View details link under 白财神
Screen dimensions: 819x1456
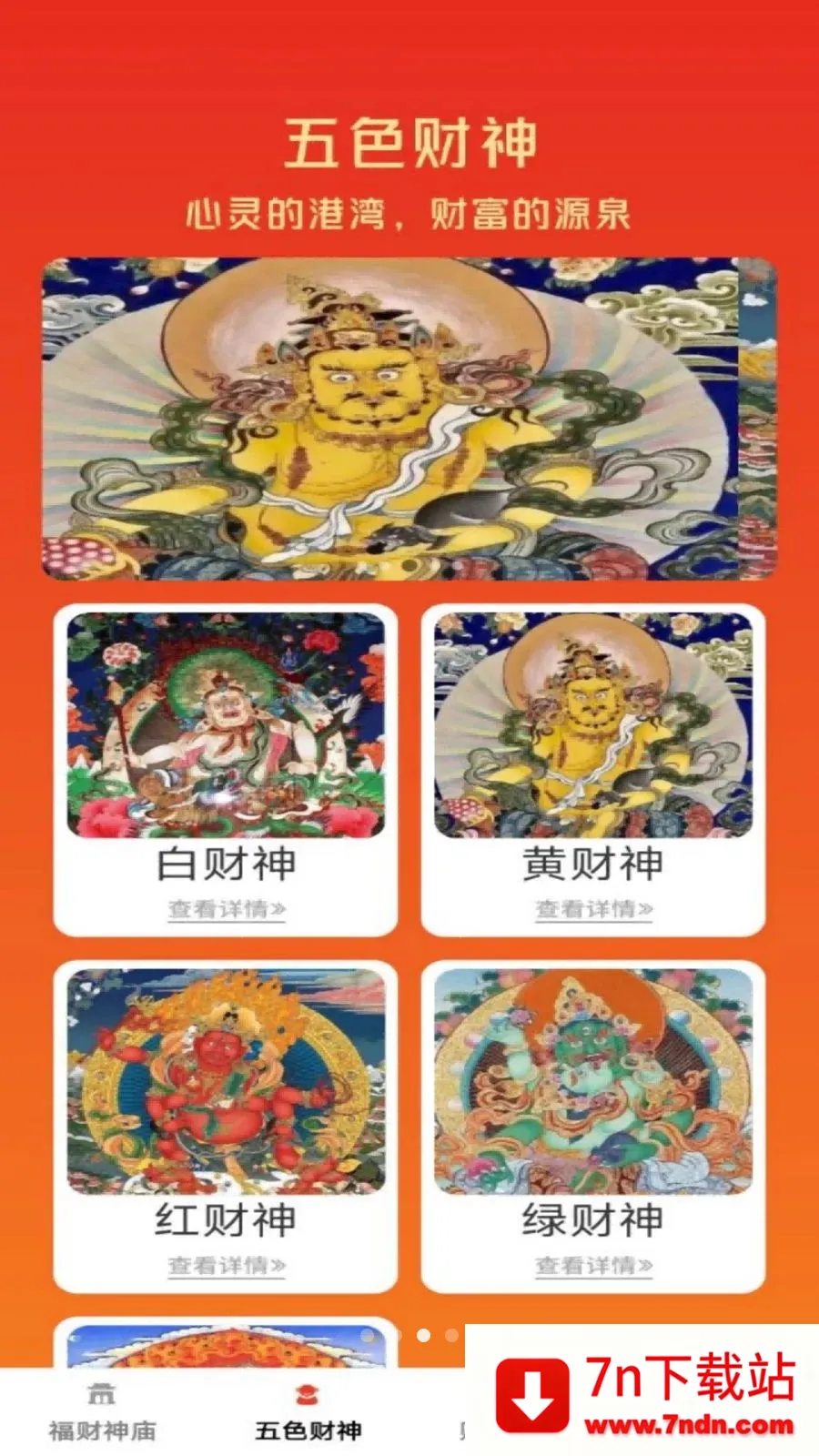pos(227,908)
